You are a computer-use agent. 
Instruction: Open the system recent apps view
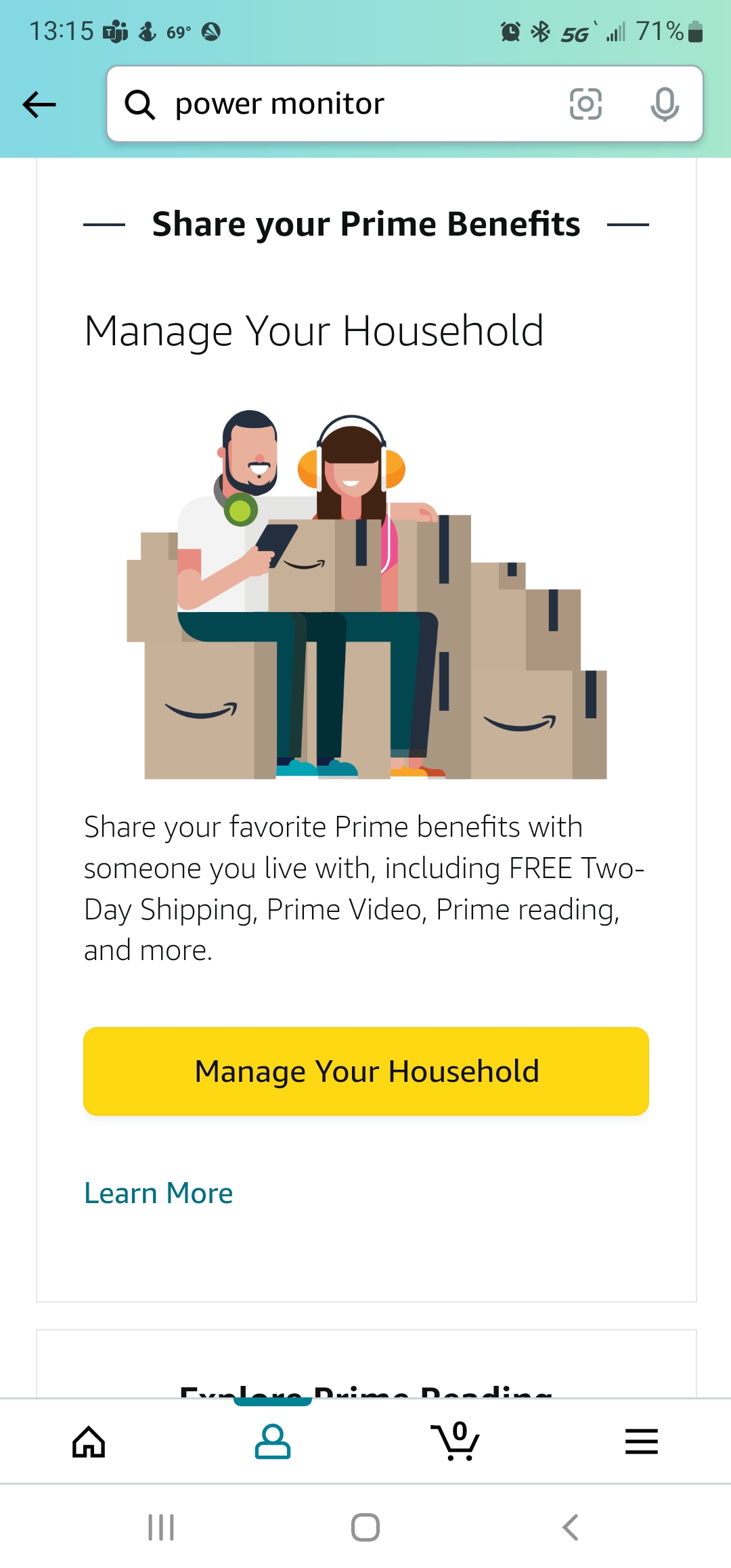click(x=161, y=1527)
